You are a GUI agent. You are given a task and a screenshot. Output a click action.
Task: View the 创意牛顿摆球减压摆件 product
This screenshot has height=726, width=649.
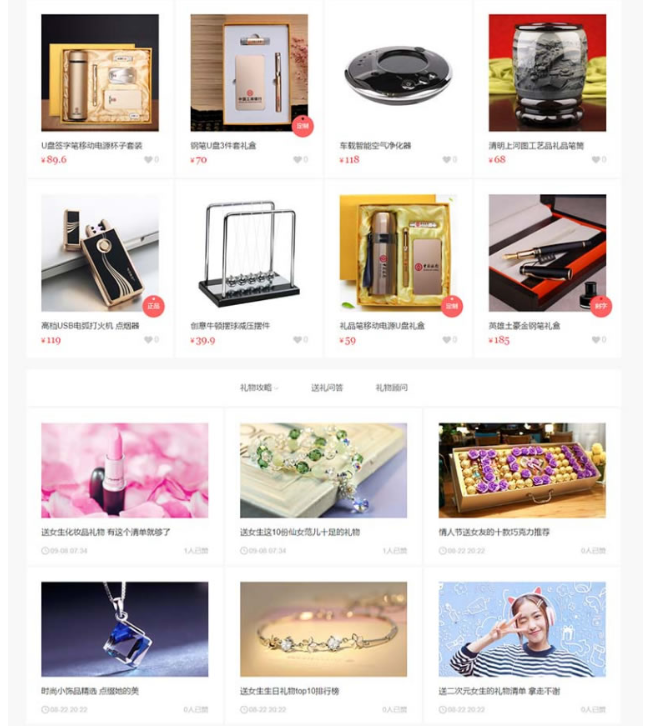(249, 253)
